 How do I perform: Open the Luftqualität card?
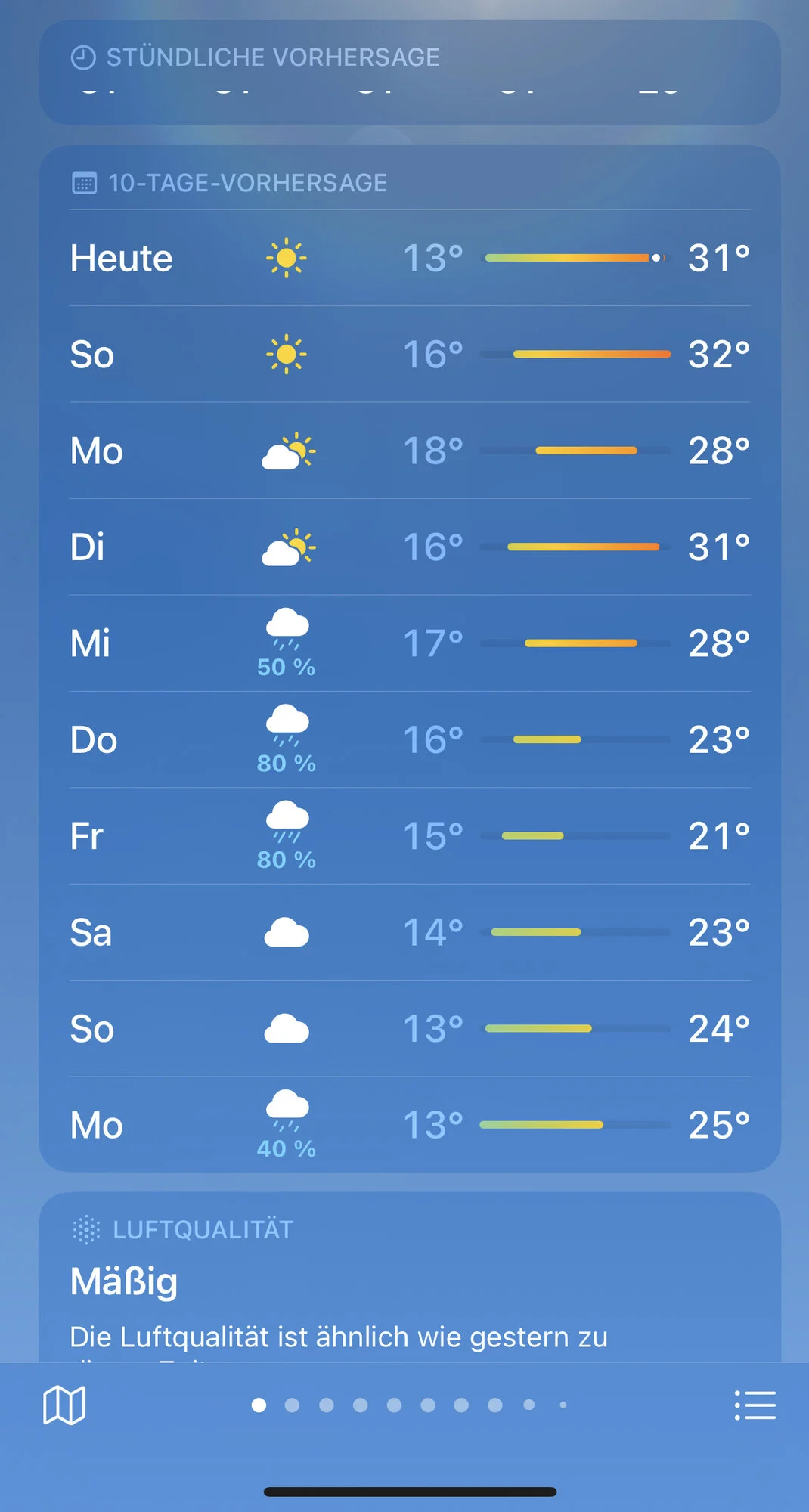coord(410,1278)
